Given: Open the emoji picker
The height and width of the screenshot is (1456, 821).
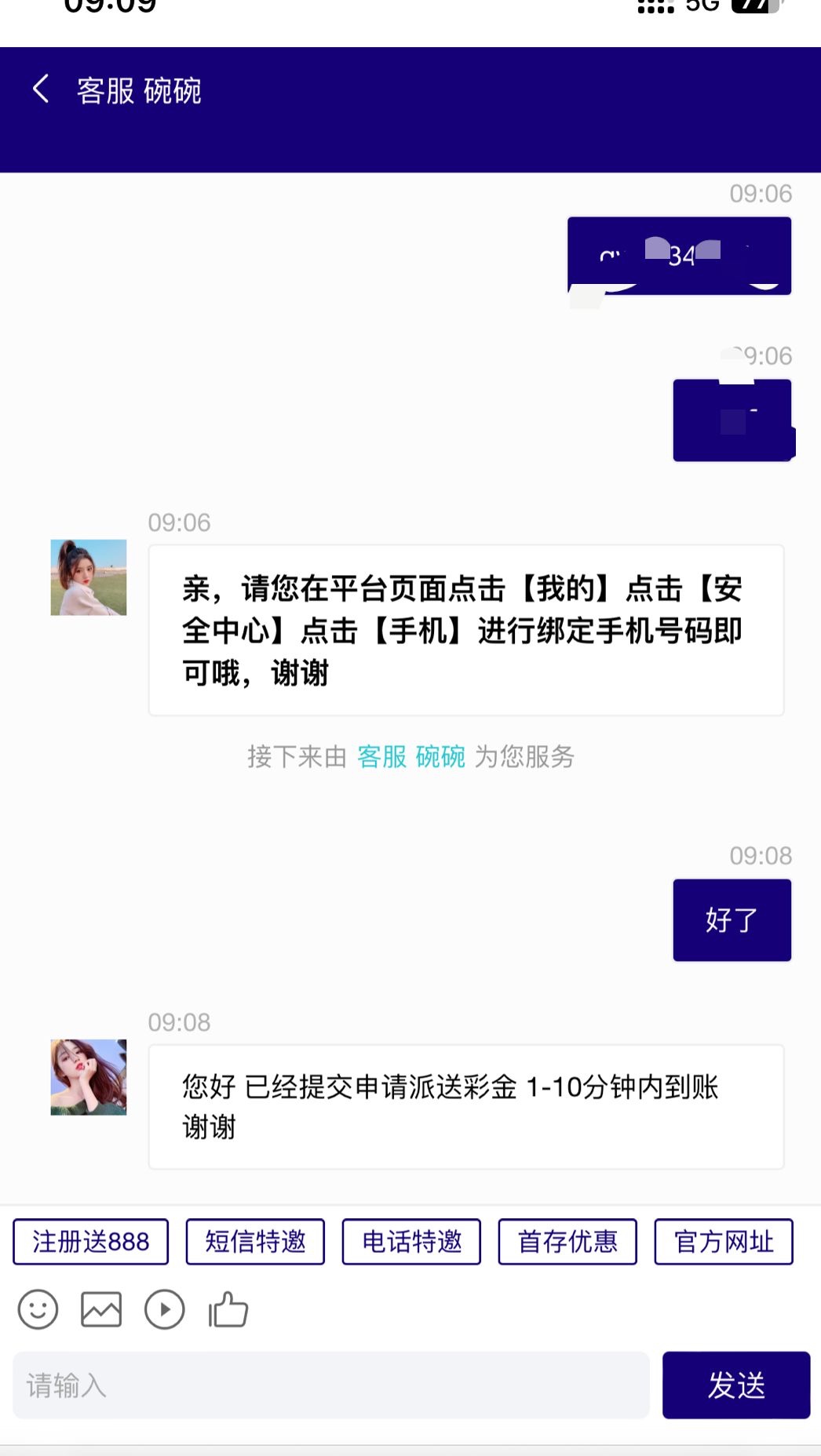Looking at the screenshot, I should pos(38,1309).
